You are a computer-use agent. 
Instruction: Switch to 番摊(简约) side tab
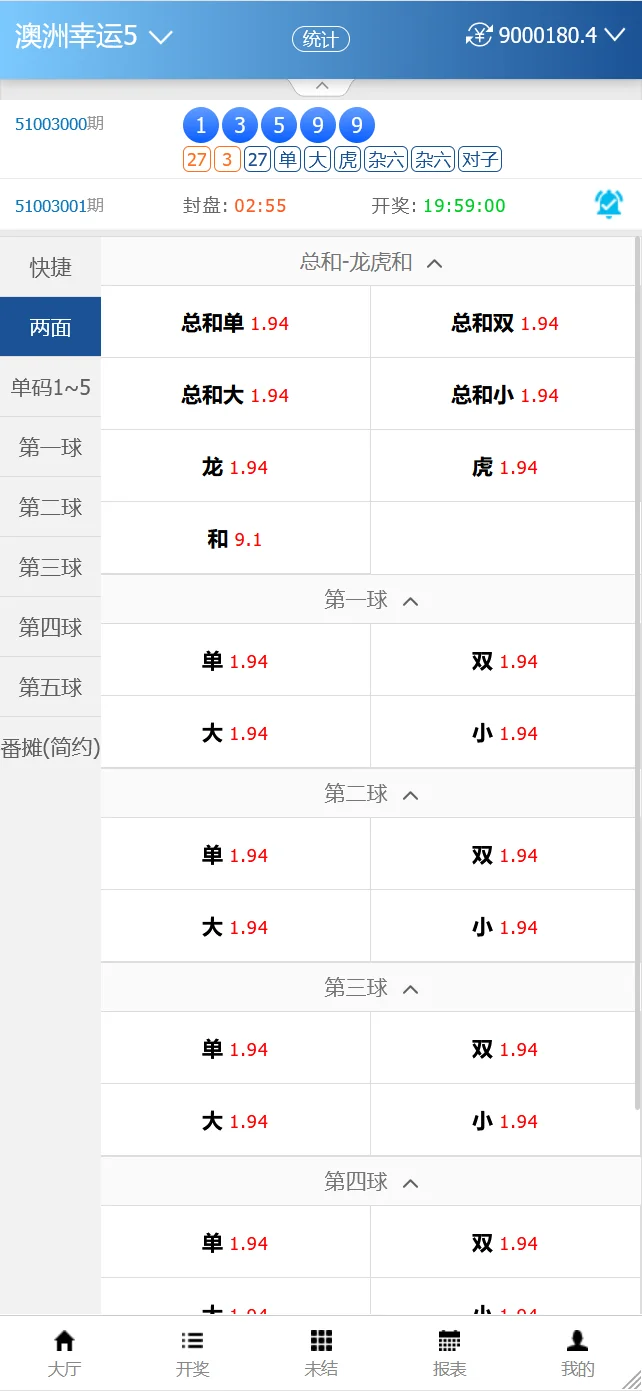tap(50, 747)
